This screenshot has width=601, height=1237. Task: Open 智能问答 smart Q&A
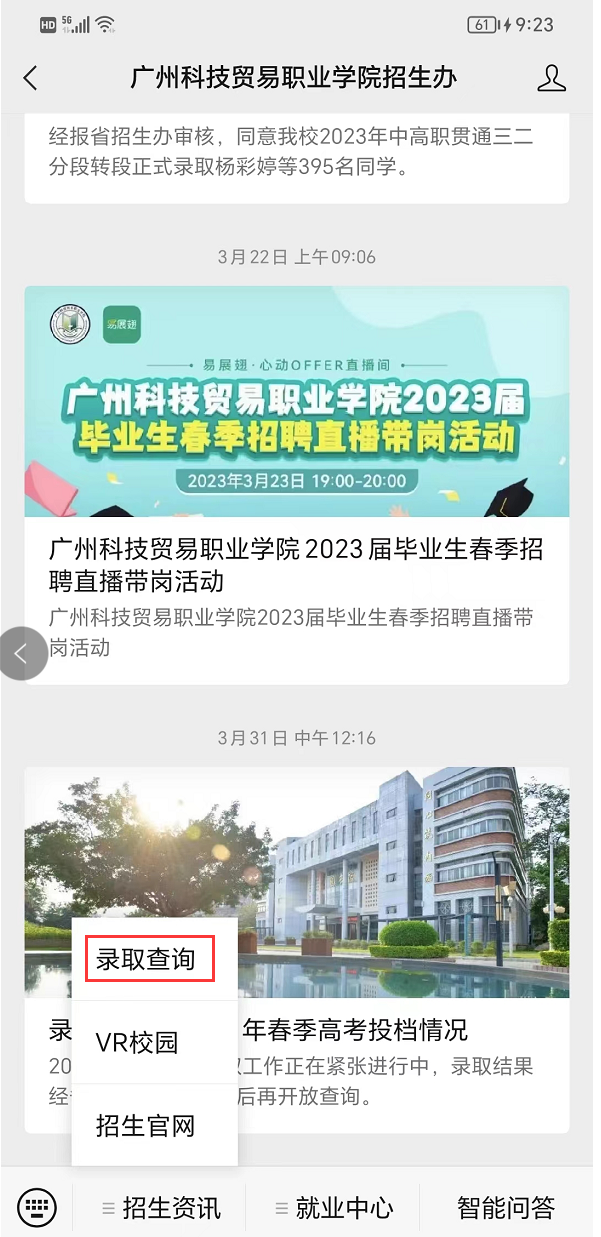pyautogui.click(x=506, y=1207)
